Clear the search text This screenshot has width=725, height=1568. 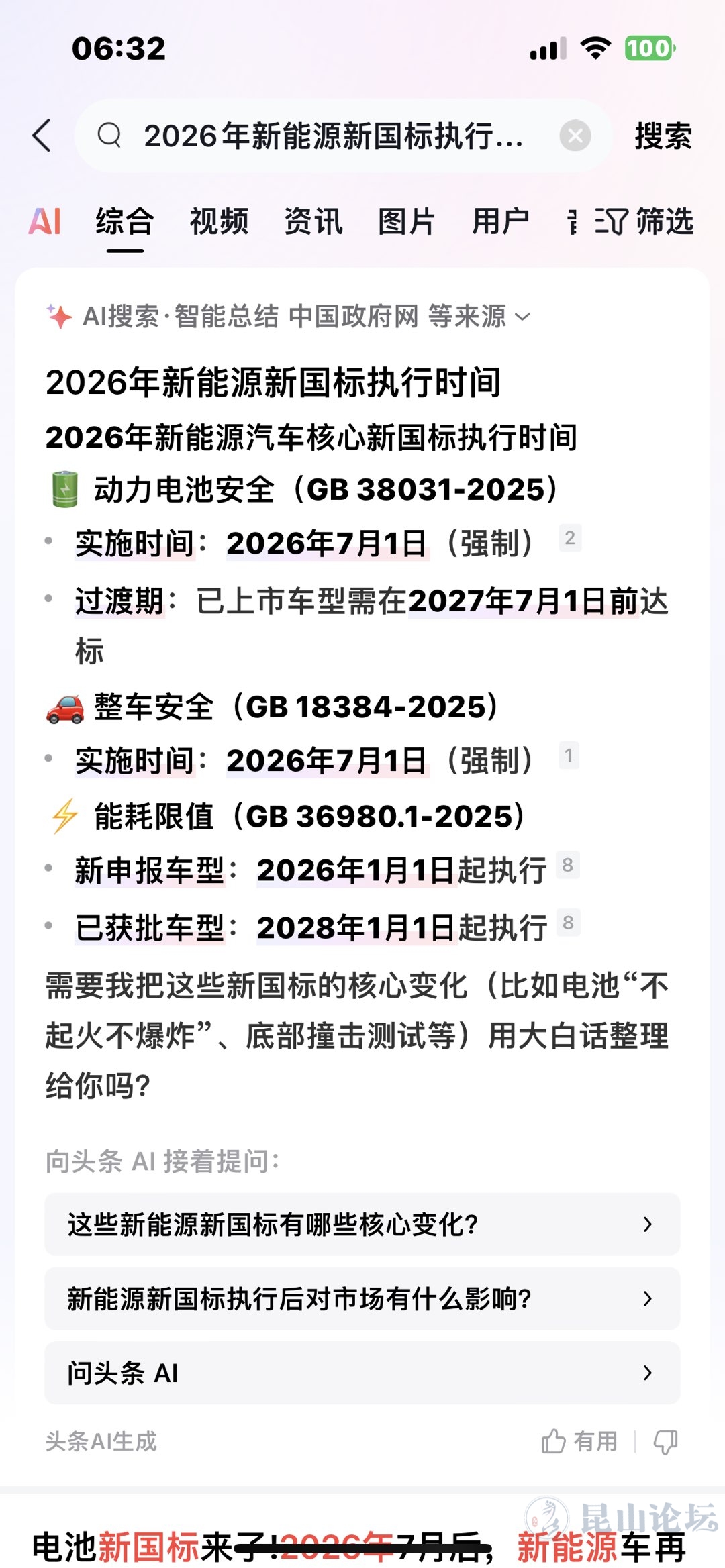pos(575,136)
